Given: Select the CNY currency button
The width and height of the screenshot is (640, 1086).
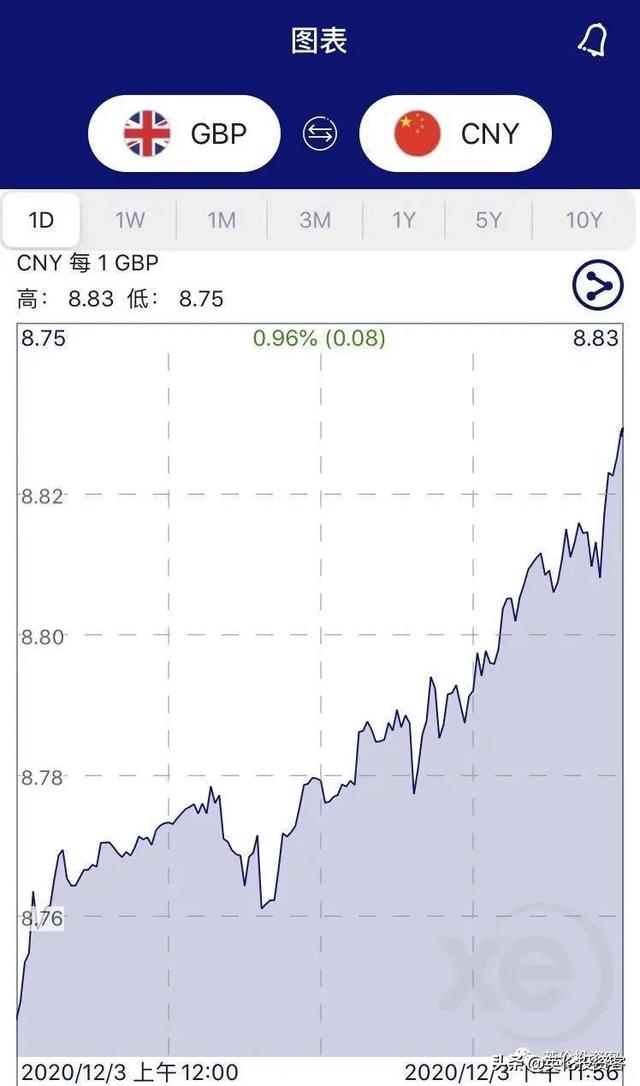Looking at the screenshot, I should tap(455, 134).
